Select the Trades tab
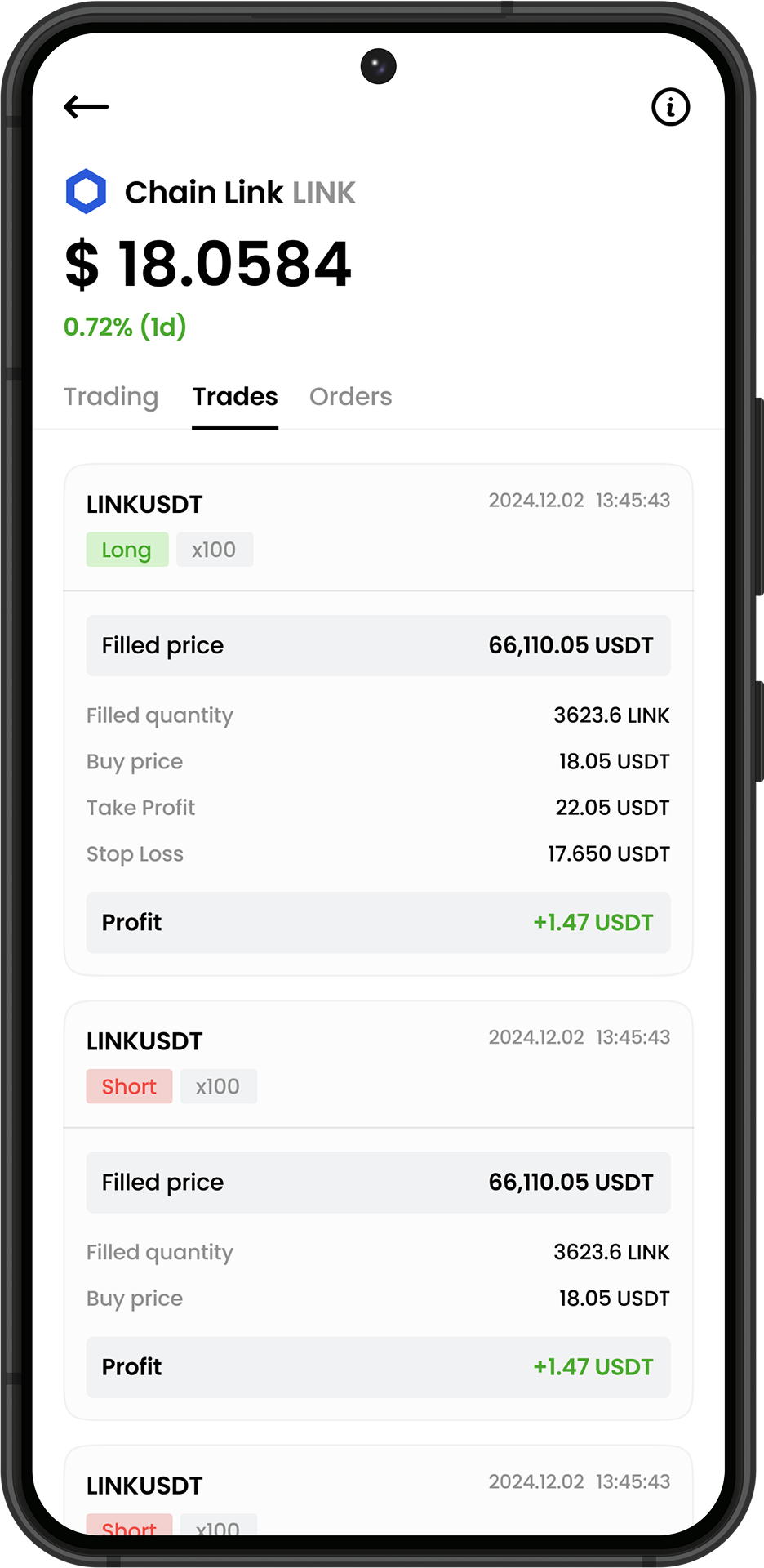This screenshot has height=1568, width=764. coord(235,397)
